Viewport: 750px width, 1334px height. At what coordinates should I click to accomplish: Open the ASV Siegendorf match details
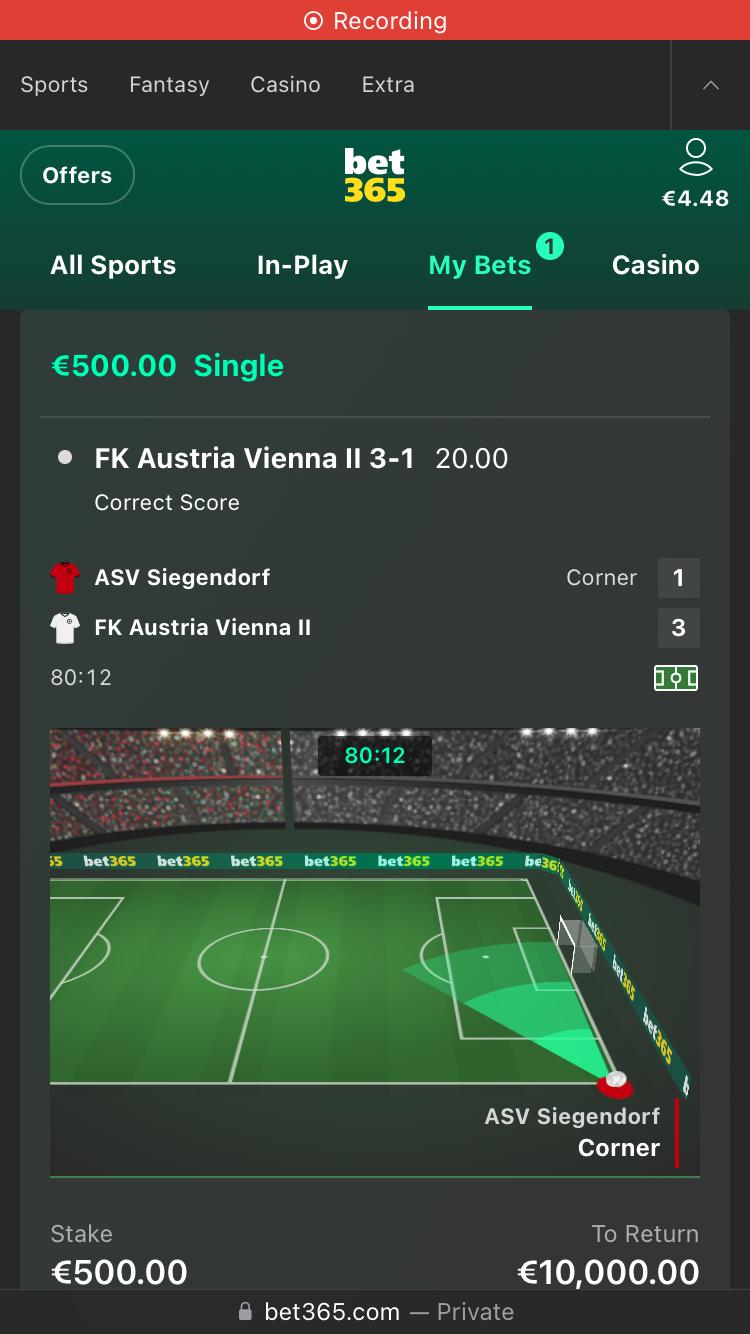pyautogui.click(x=182, y=577)
